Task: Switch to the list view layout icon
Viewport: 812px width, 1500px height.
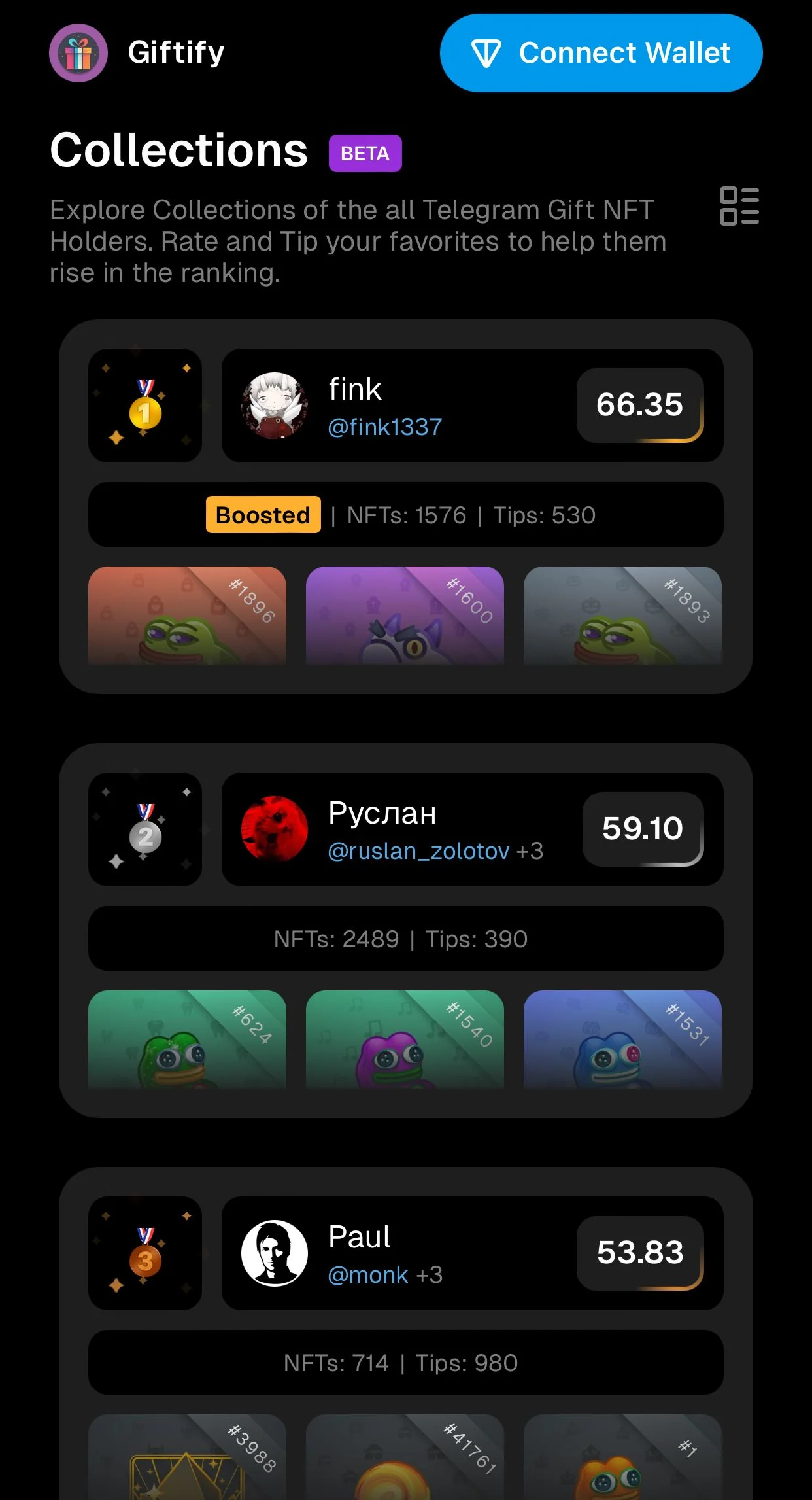Action: [x=739, y=206]
